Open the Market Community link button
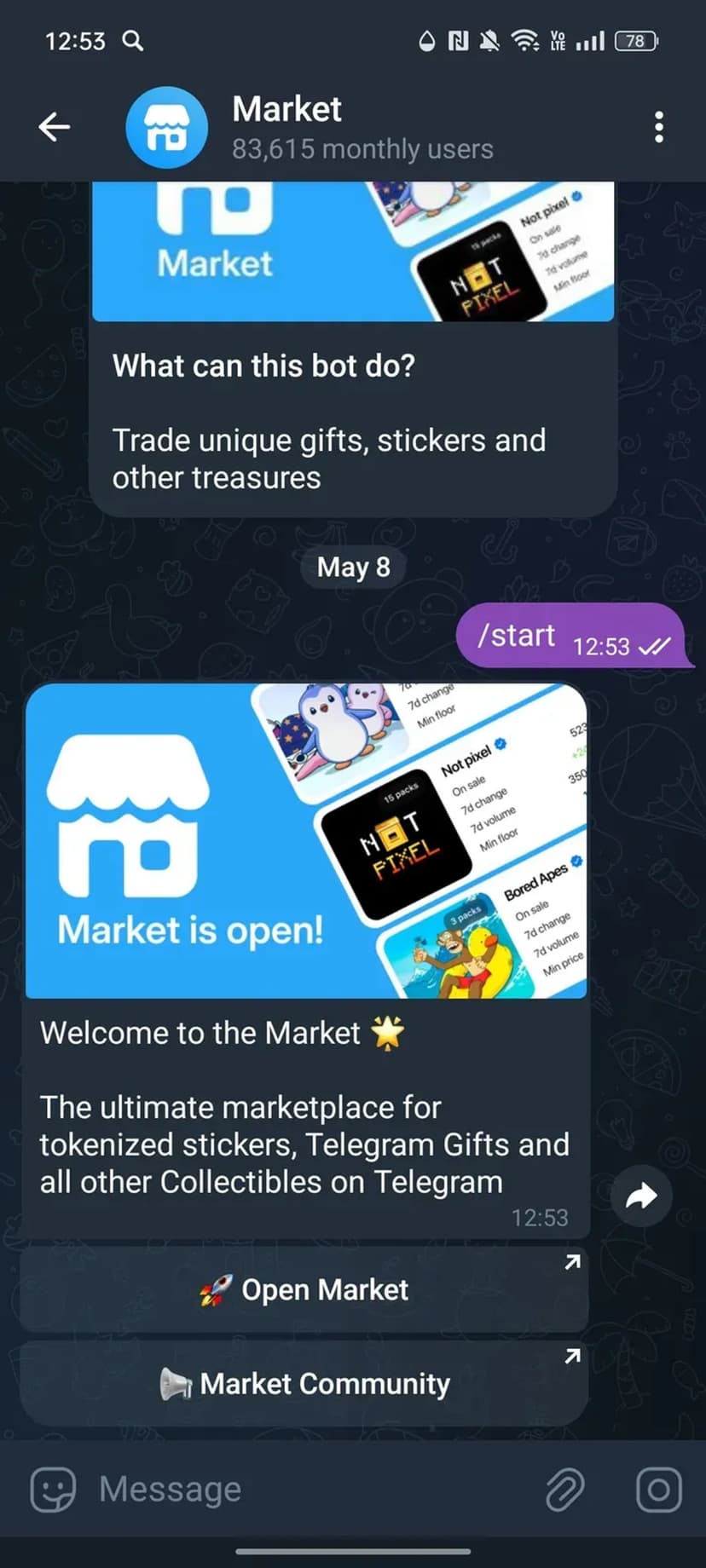This screenshot has width=706, height=1568. [x=304, y=1383]
